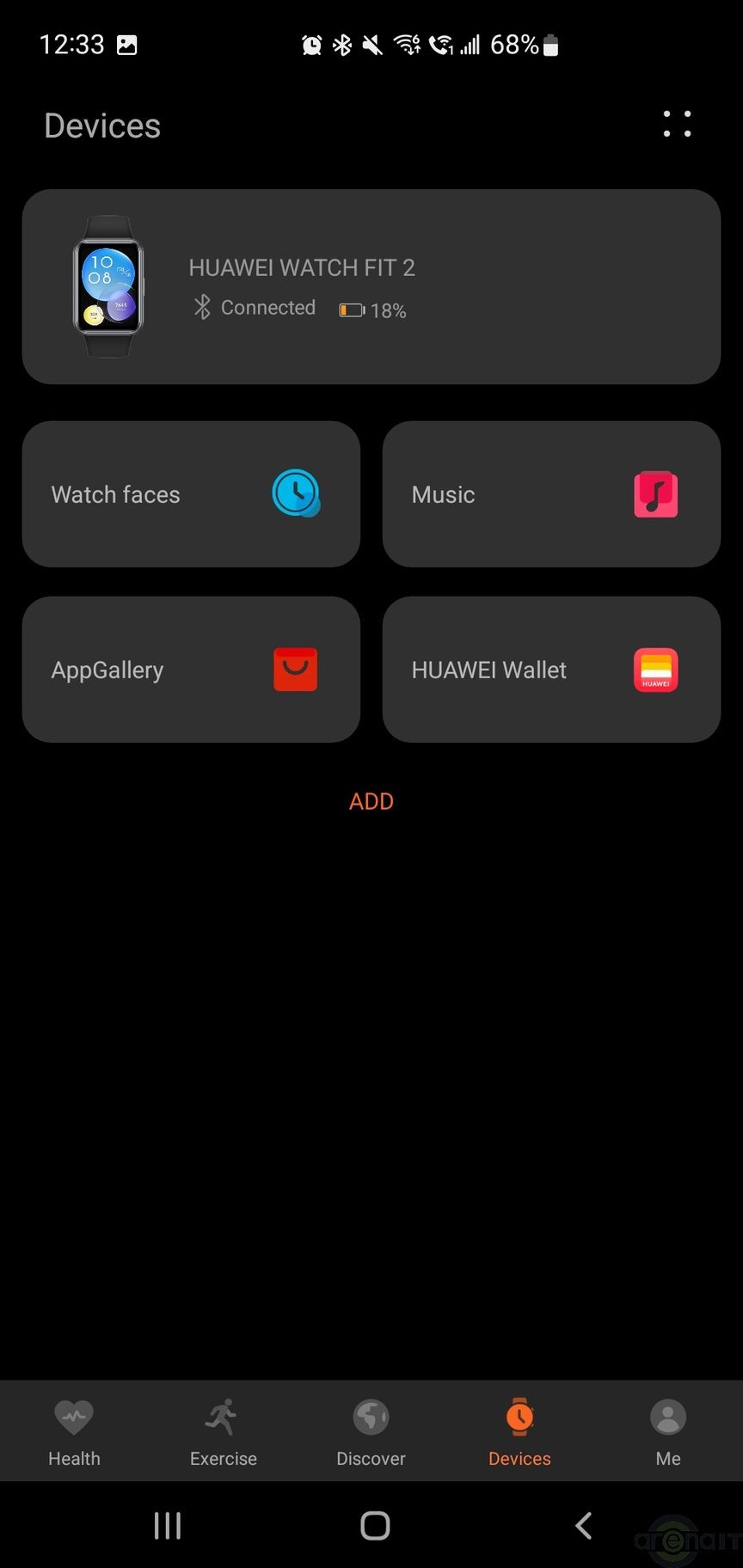Go back with system back button
The height and width of the screenshot is (1568, 743).
(583, 1526)
